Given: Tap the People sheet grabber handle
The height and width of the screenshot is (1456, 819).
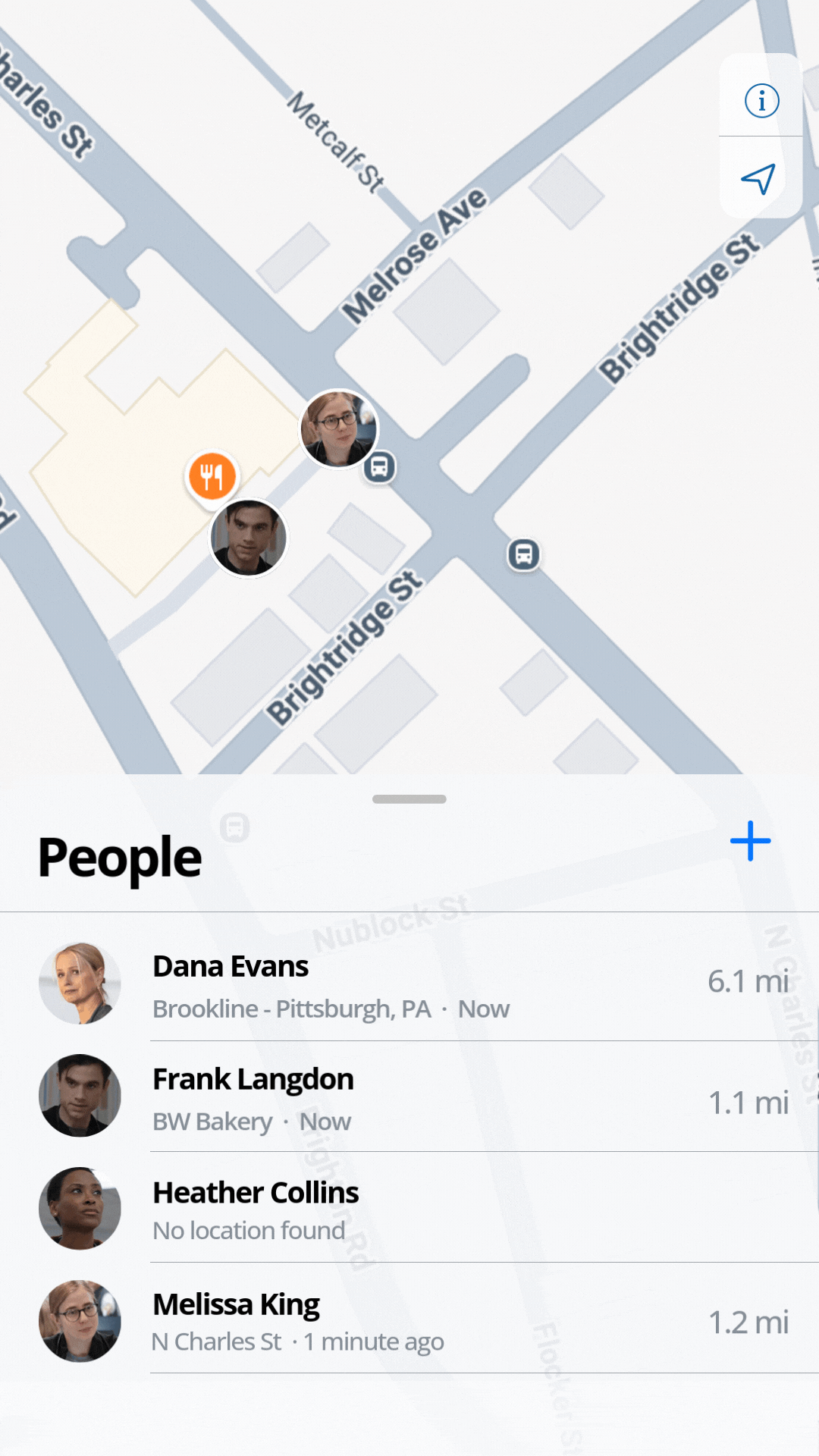Looking at the screenshot, I should point(409,799).
